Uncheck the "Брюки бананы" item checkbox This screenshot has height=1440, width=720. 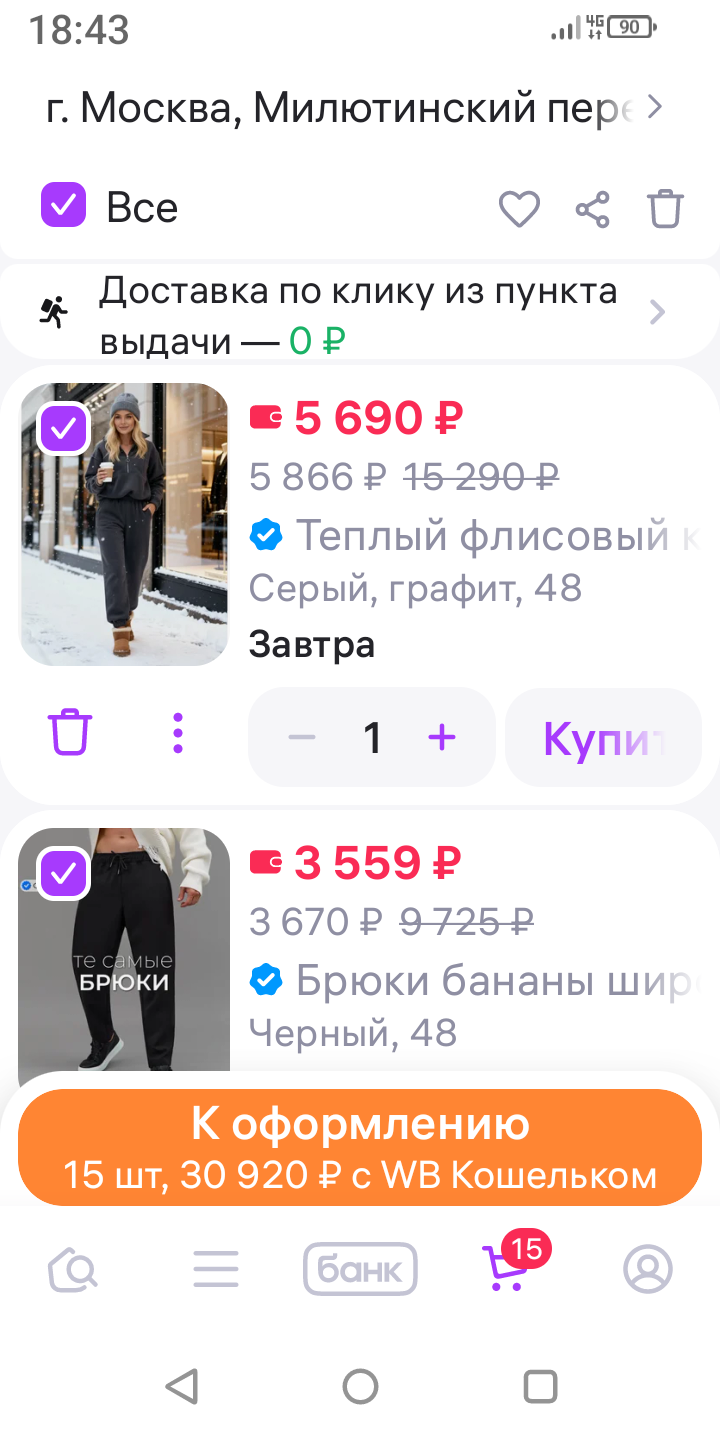pos(64,873)
